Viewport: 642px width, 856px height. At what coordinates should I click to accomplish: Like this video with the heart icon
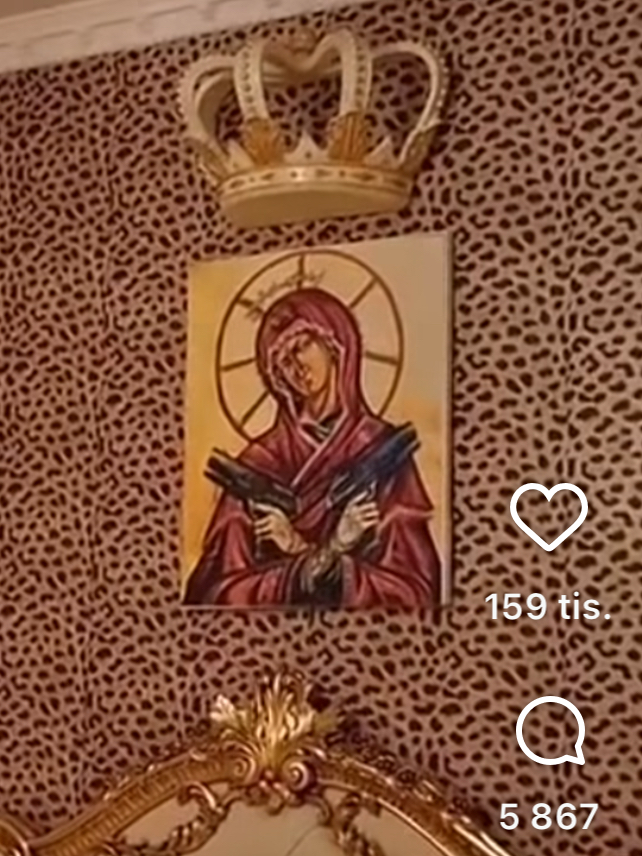tap(548, 516)
